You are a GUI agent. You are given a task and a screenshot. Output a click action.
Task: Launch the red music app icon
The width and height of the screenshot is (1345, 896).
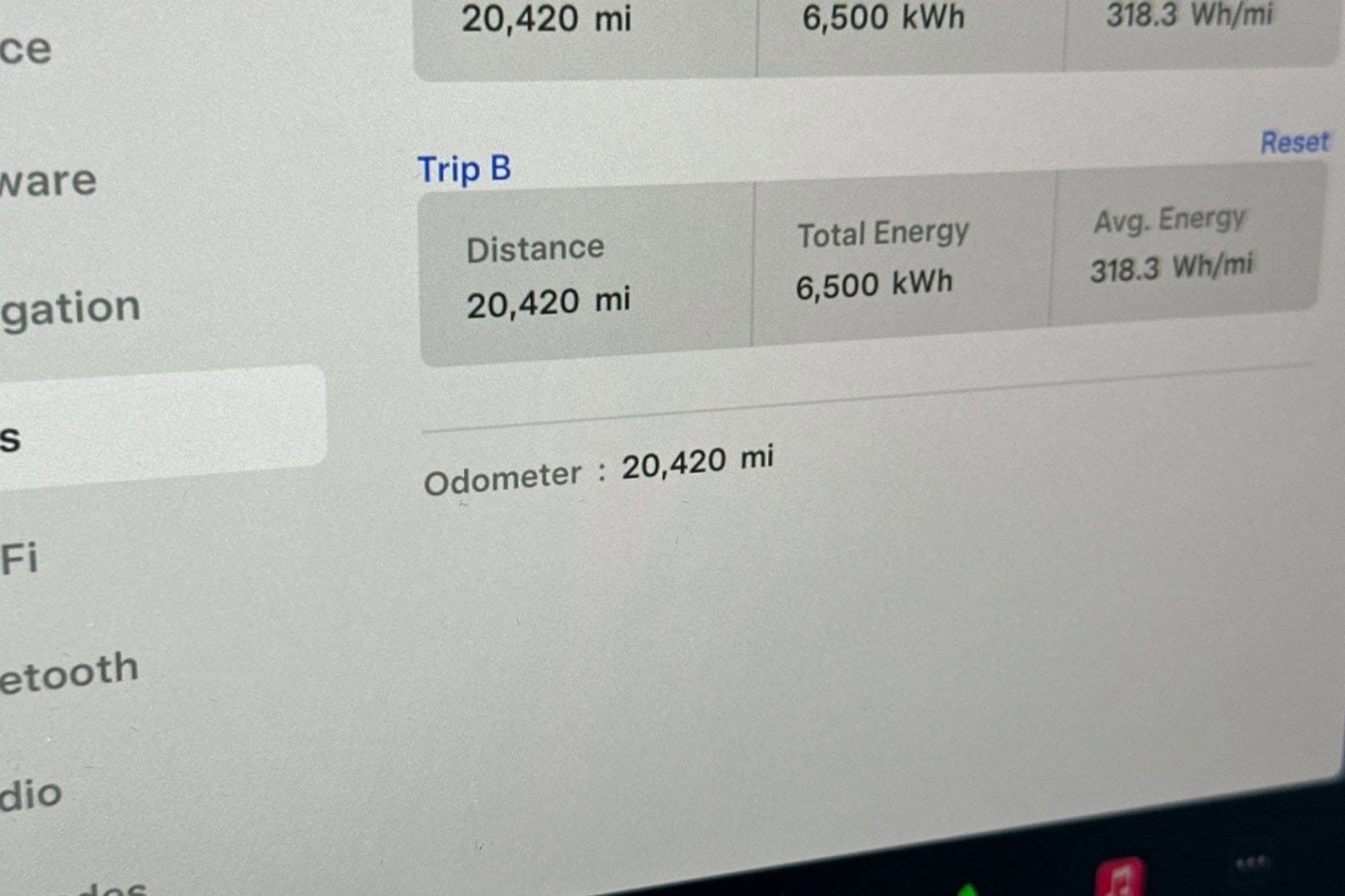(1119, 878)
